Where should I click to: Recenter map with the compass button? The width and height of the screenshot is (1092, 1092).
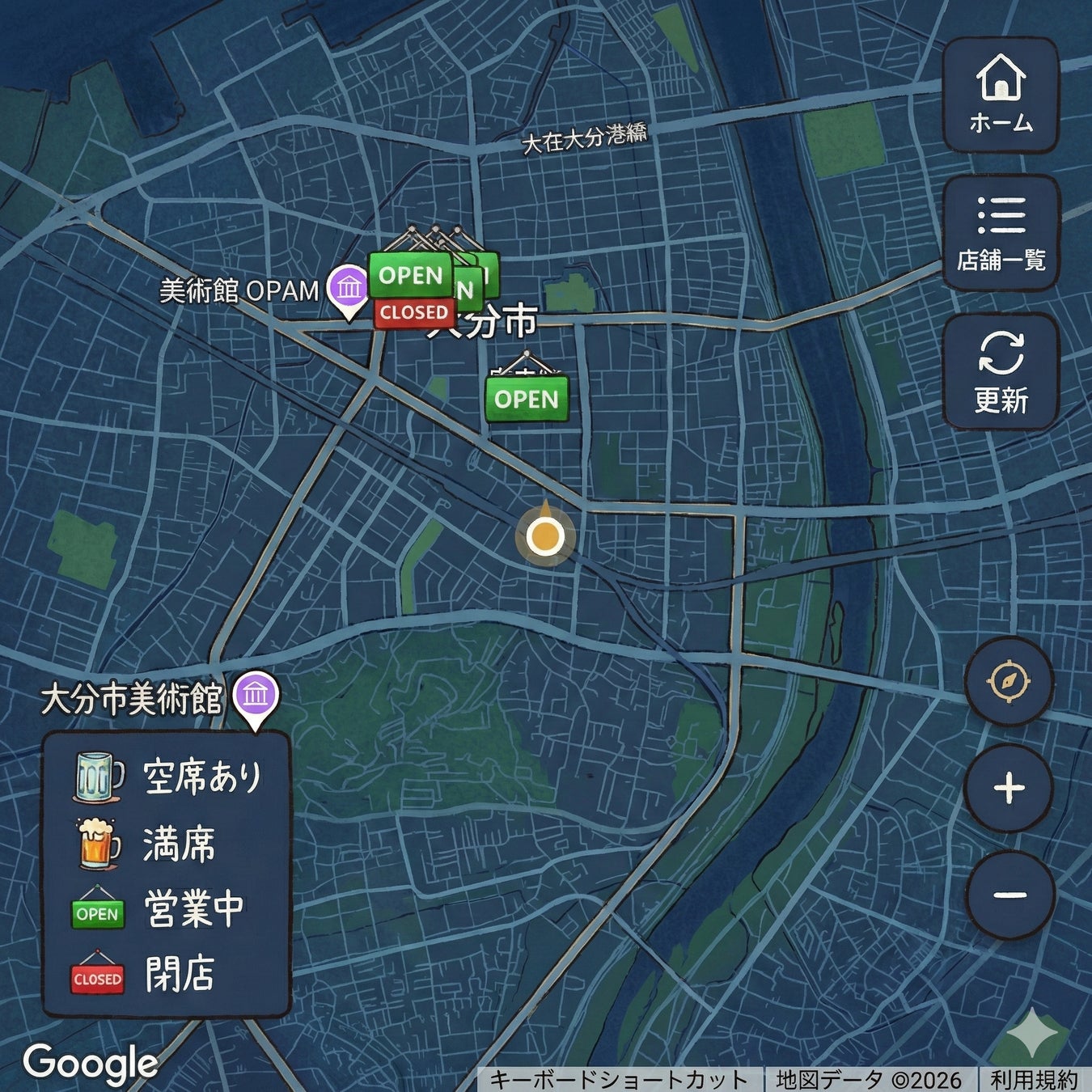1009,681
